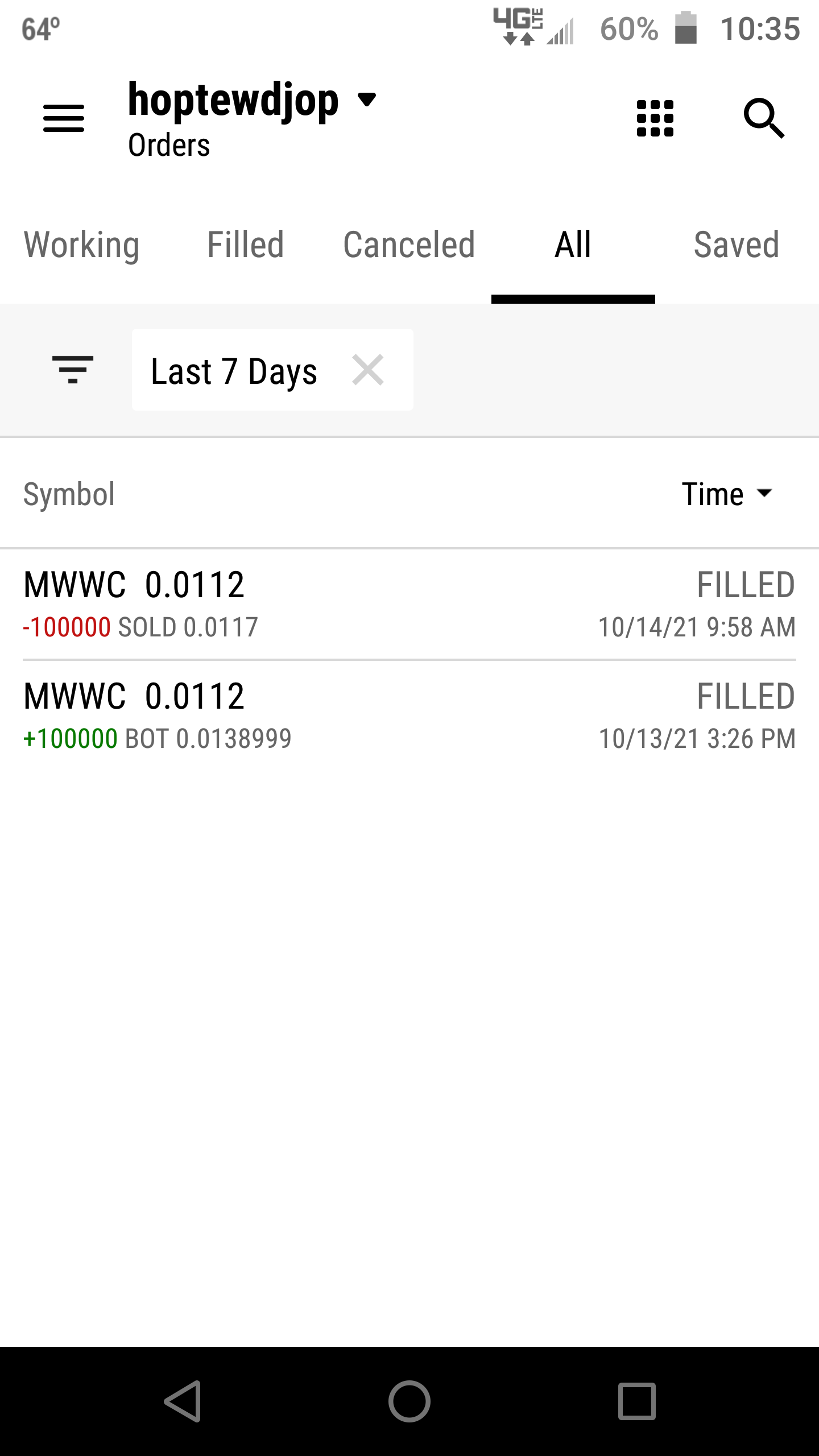Screen dimensions: 819x1456
Task: Open the search magnifier
Action: tap(764, 118)
